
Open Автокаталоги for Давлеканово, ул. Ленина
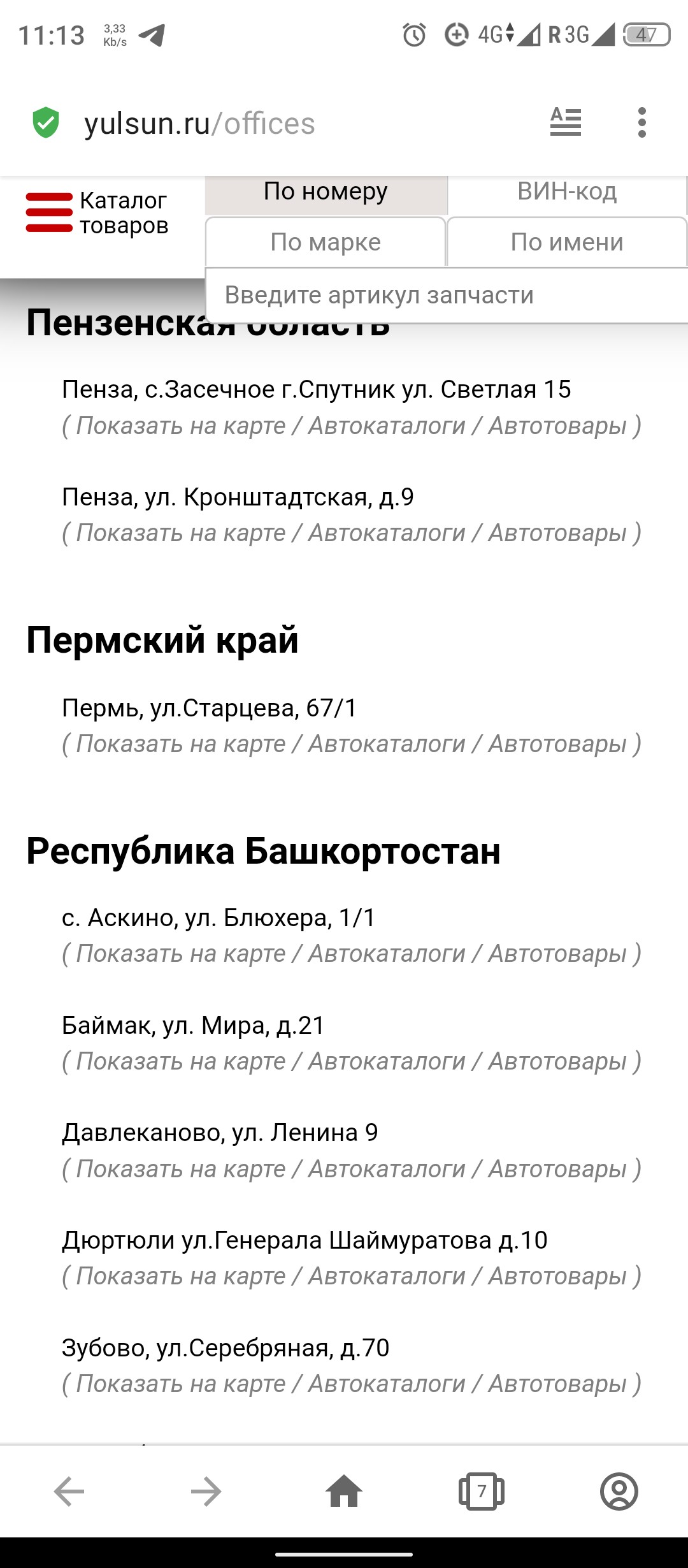tap(387, 1169)
